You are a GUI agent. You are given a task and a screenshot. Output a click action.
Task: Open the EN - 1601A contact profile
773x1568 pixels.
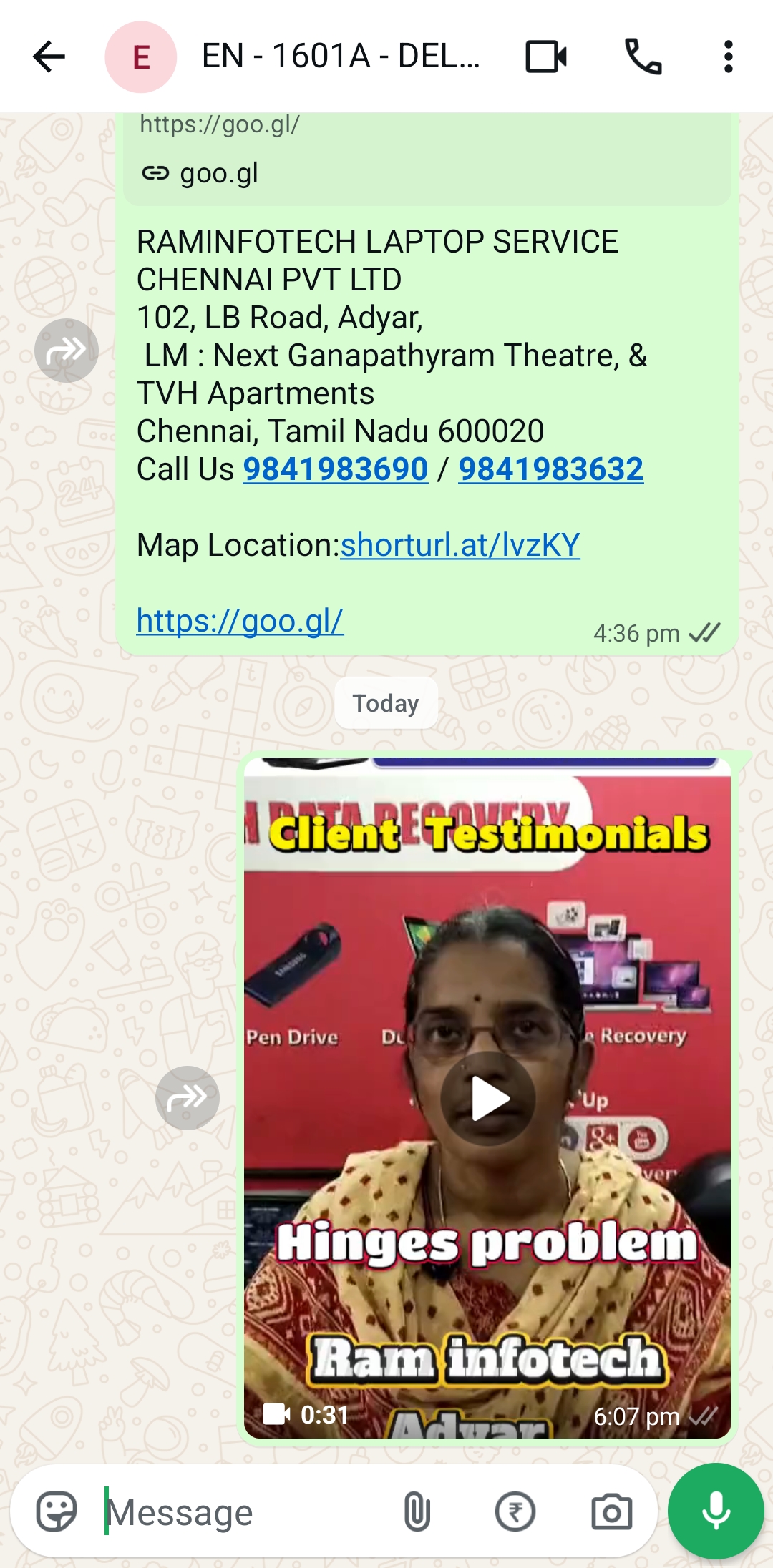point(340,57)
